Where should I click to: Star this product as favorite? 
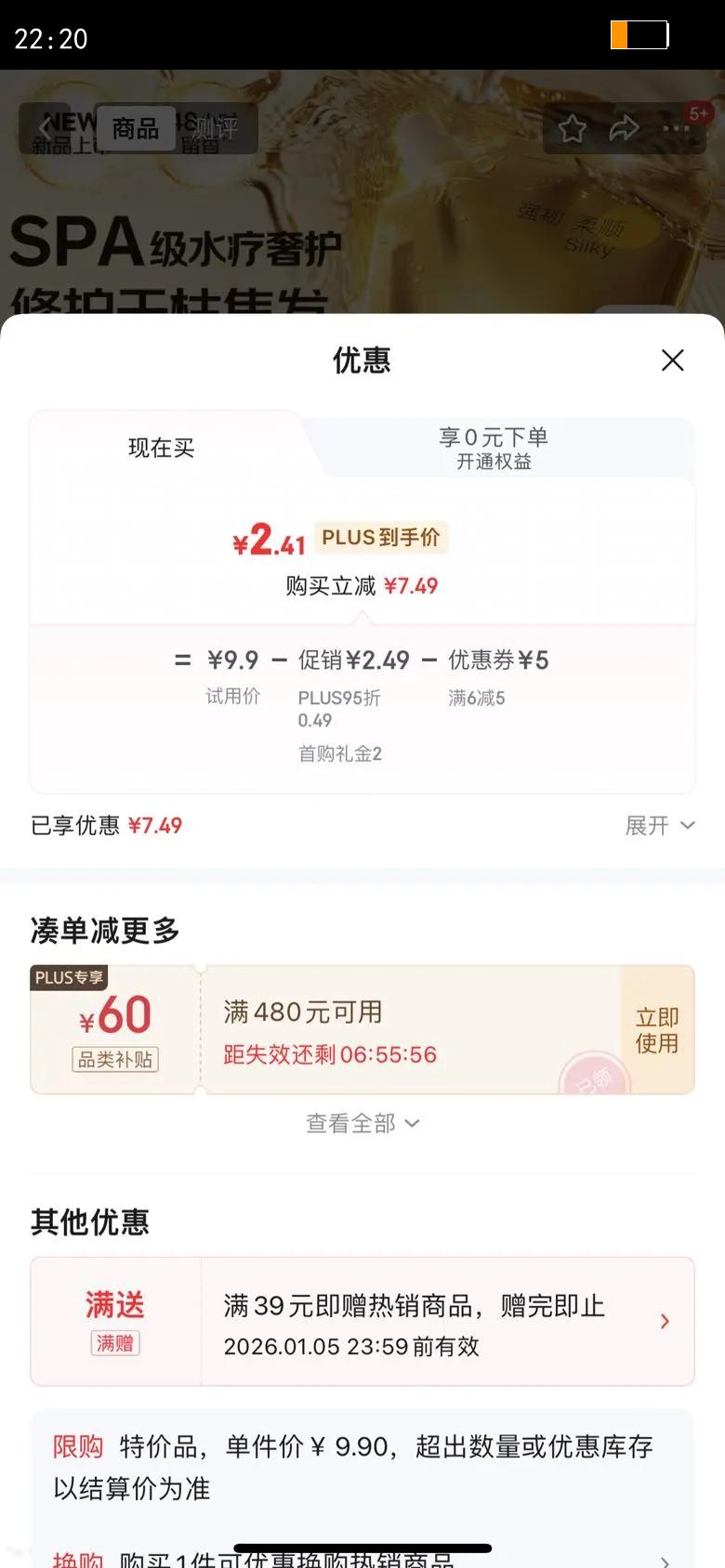572,130
